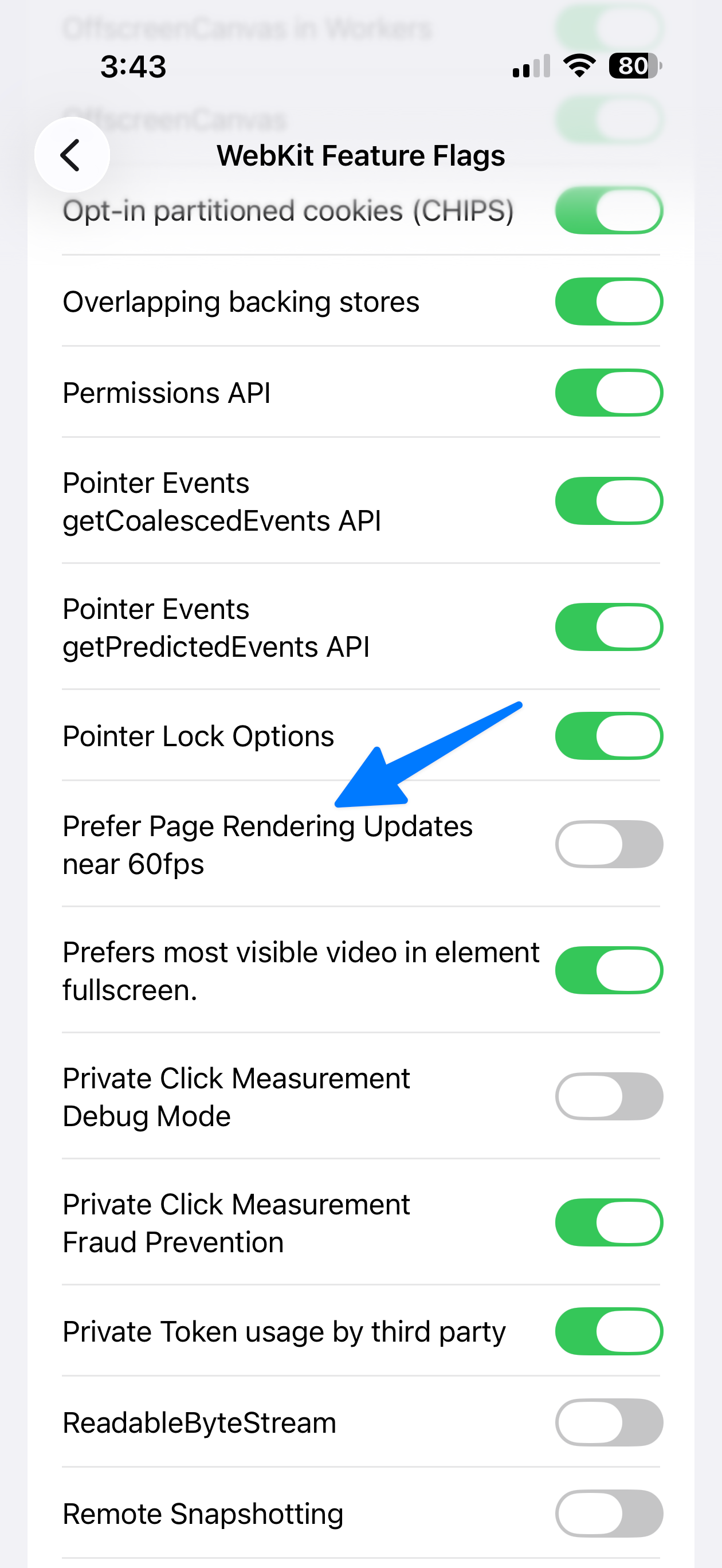Disable Pointer Lock Options
Viewport: 722px width, 1568px height.
[x=608, y=736]
